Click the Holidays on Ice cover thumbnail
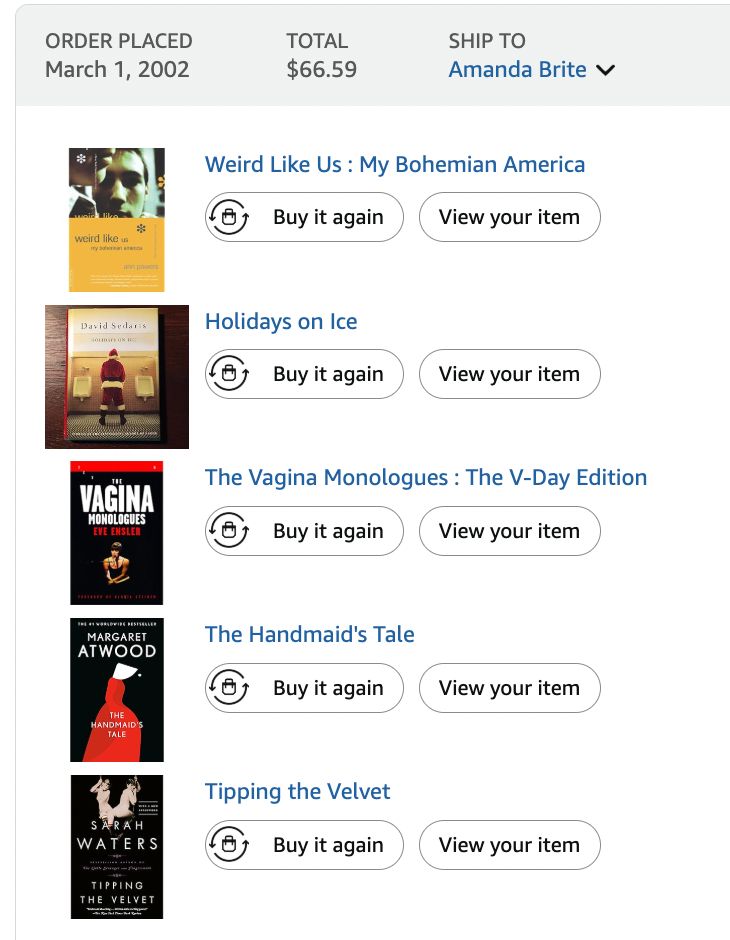The width and height of the screenshot is (730, 940). 117,376
